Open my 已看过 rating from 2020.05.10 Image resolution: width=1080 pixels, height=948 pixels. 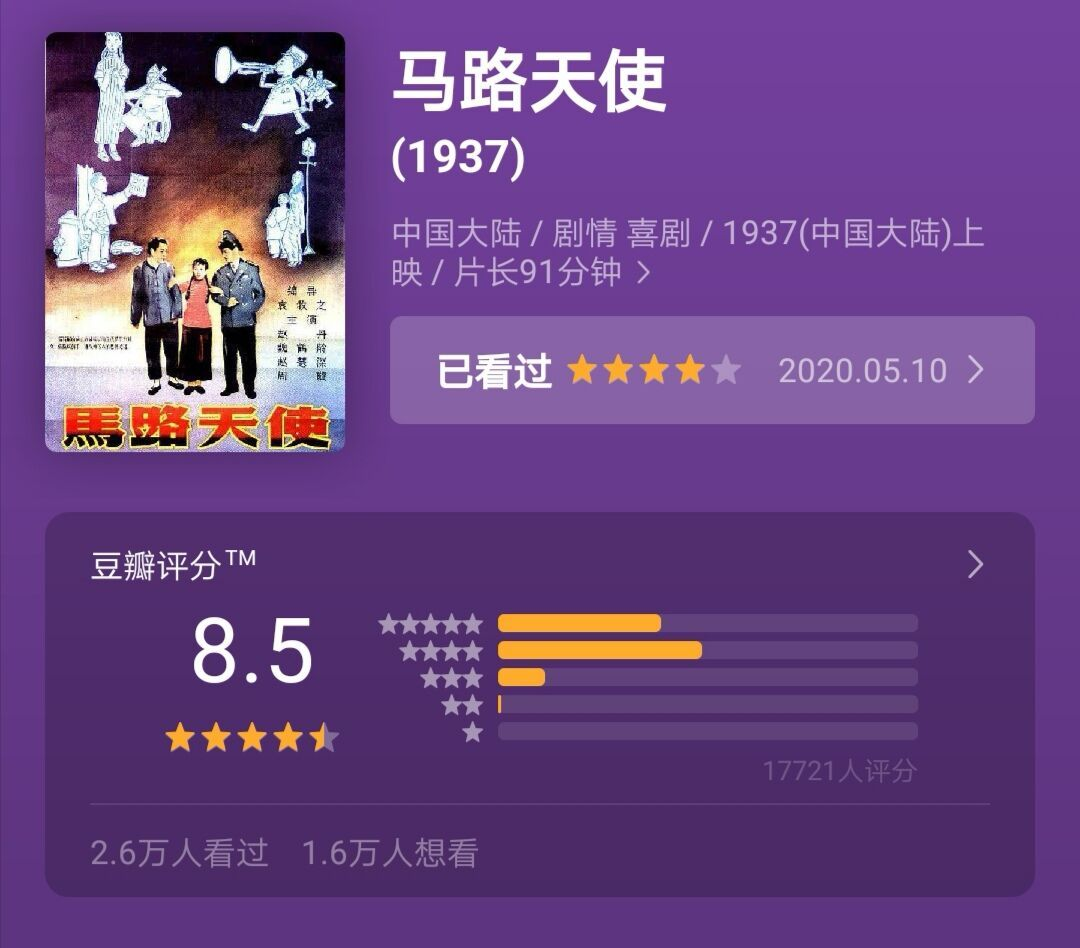[x=711, y=371]
